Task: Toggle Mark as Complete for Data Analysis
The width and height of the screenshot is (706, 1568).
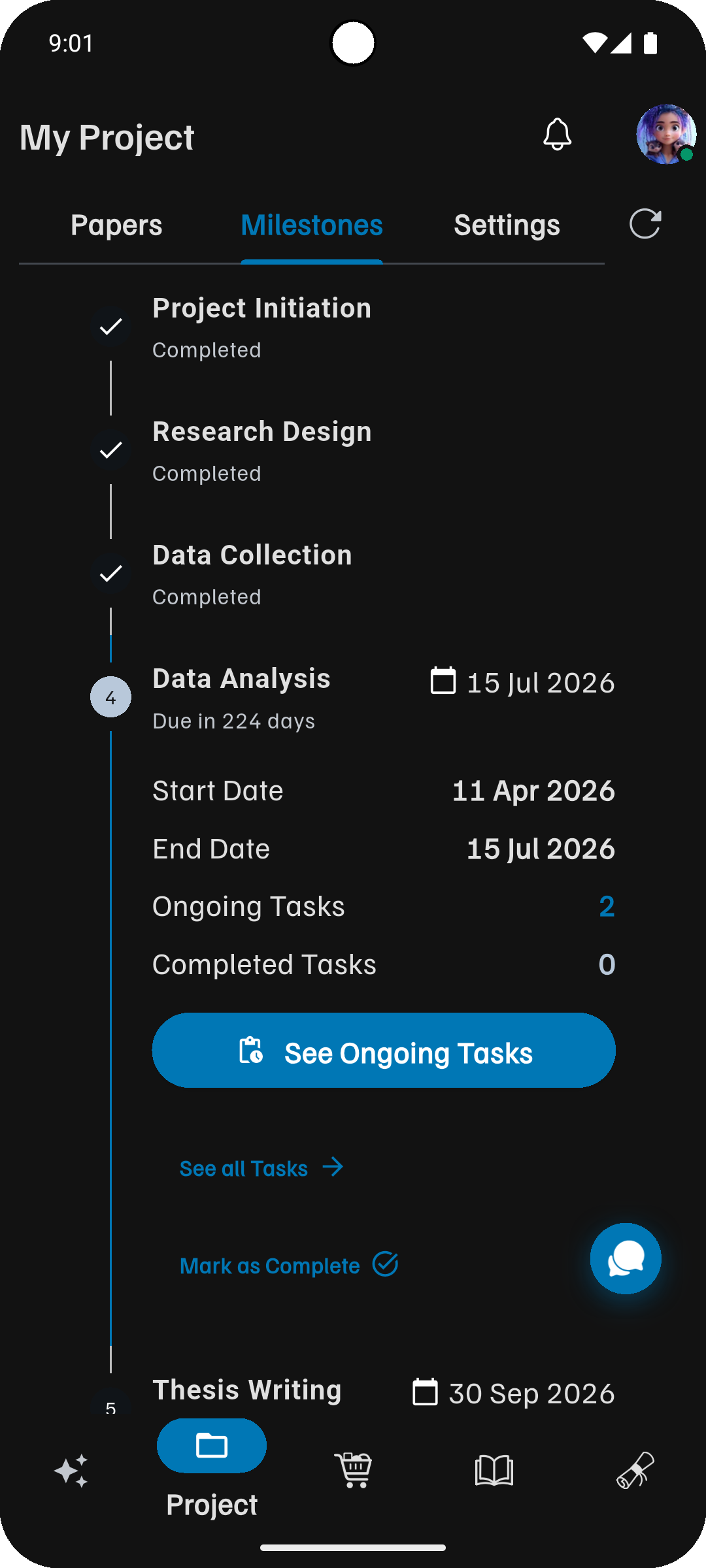Action: 289,1265
